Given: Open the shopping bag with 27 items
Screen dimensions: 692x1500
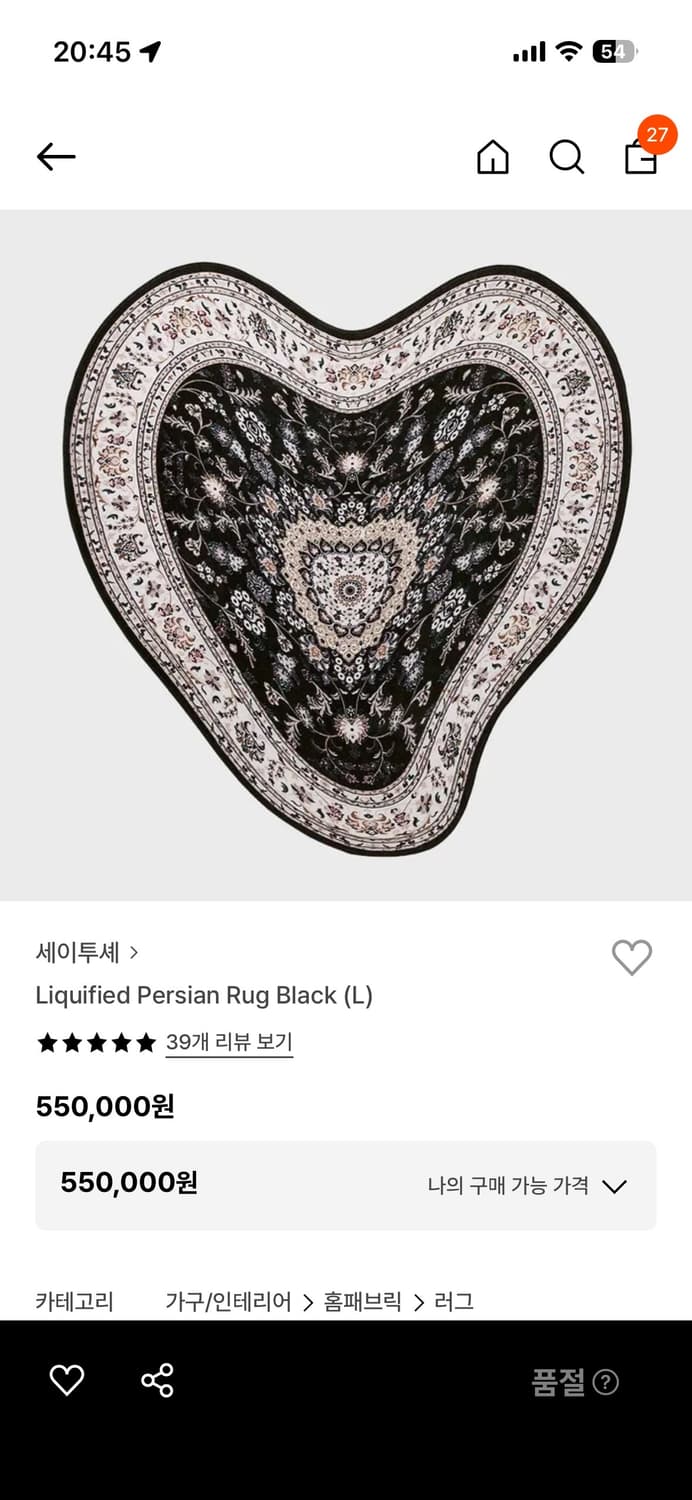Looking at the screenshot, I should pyautogui.click(x=641, y=155).
